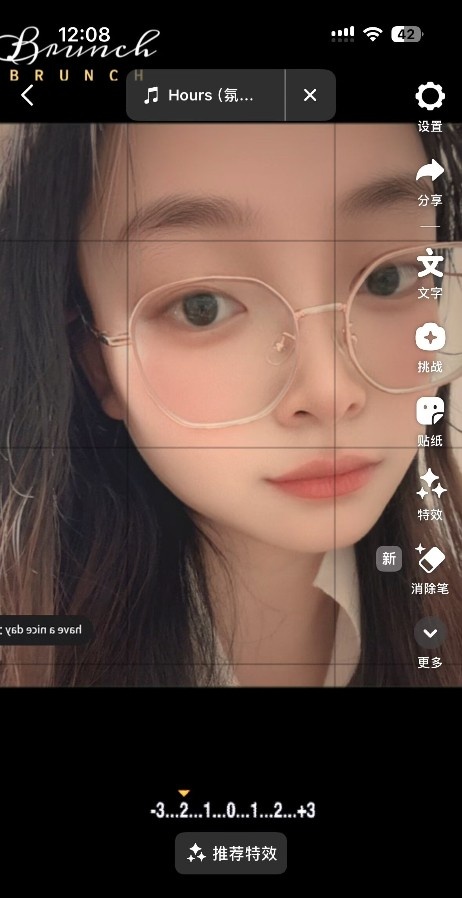462x898 pixels.
Task: Remove the selected Hours music track
Action: click(x=310, y=95)
